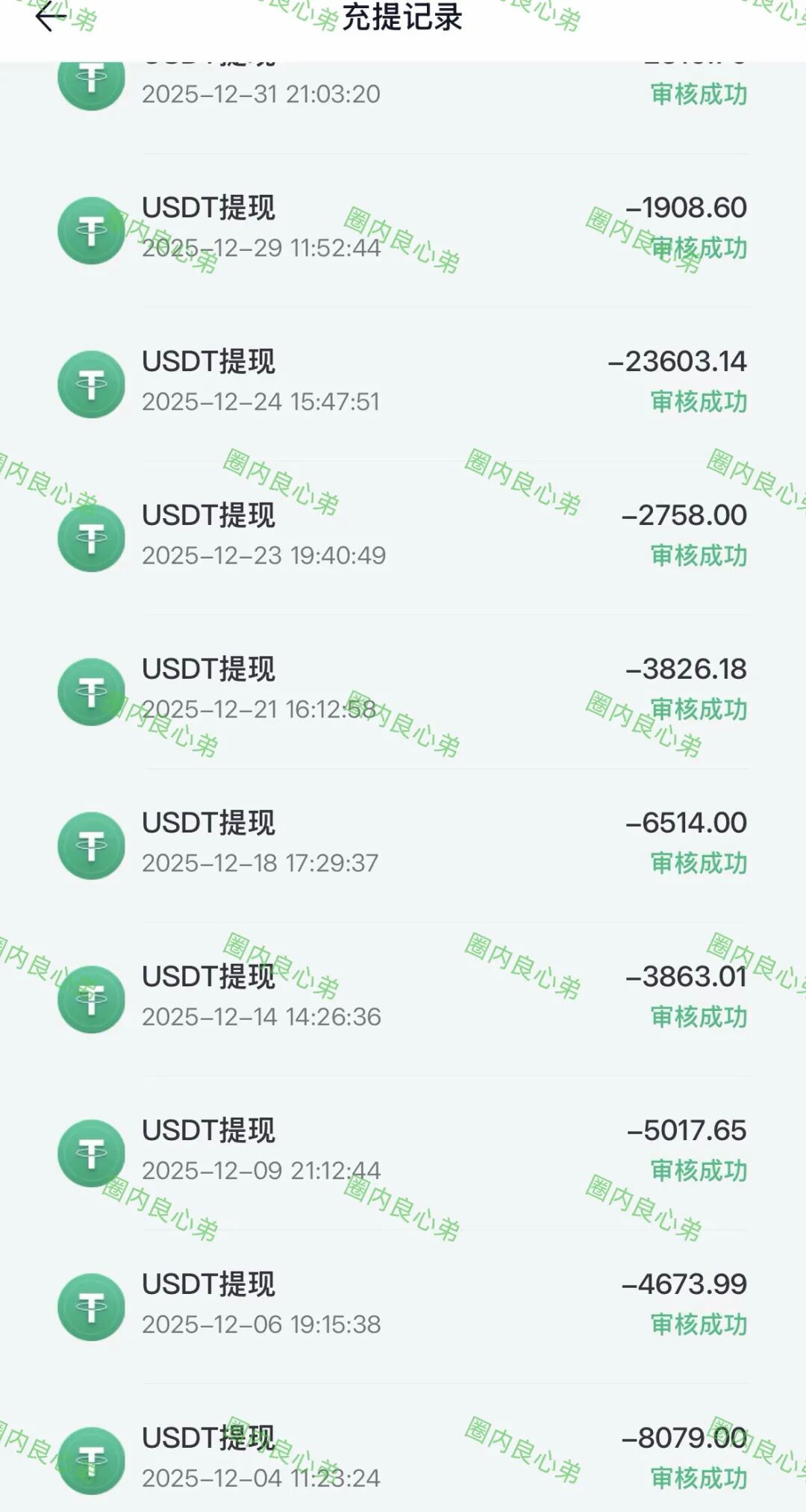Select the USDT coin icon on the -5017.65 record
This screenshot has height=1512, width=806.
click(x=91, y=1151)
